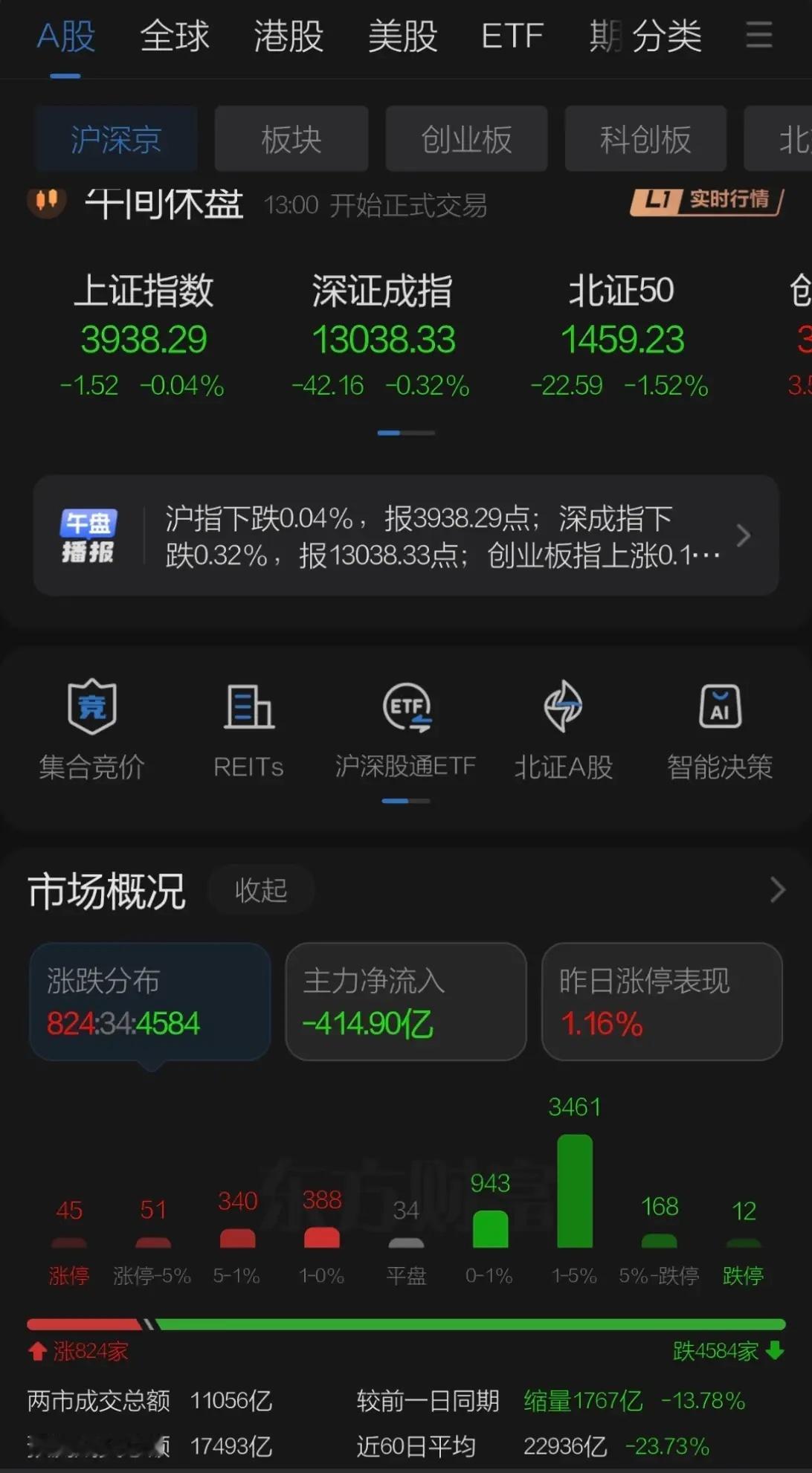Viewport: 812px width, 1473px height.
Task: Select the 板块 chip
Action: click(x=291, y=139)
